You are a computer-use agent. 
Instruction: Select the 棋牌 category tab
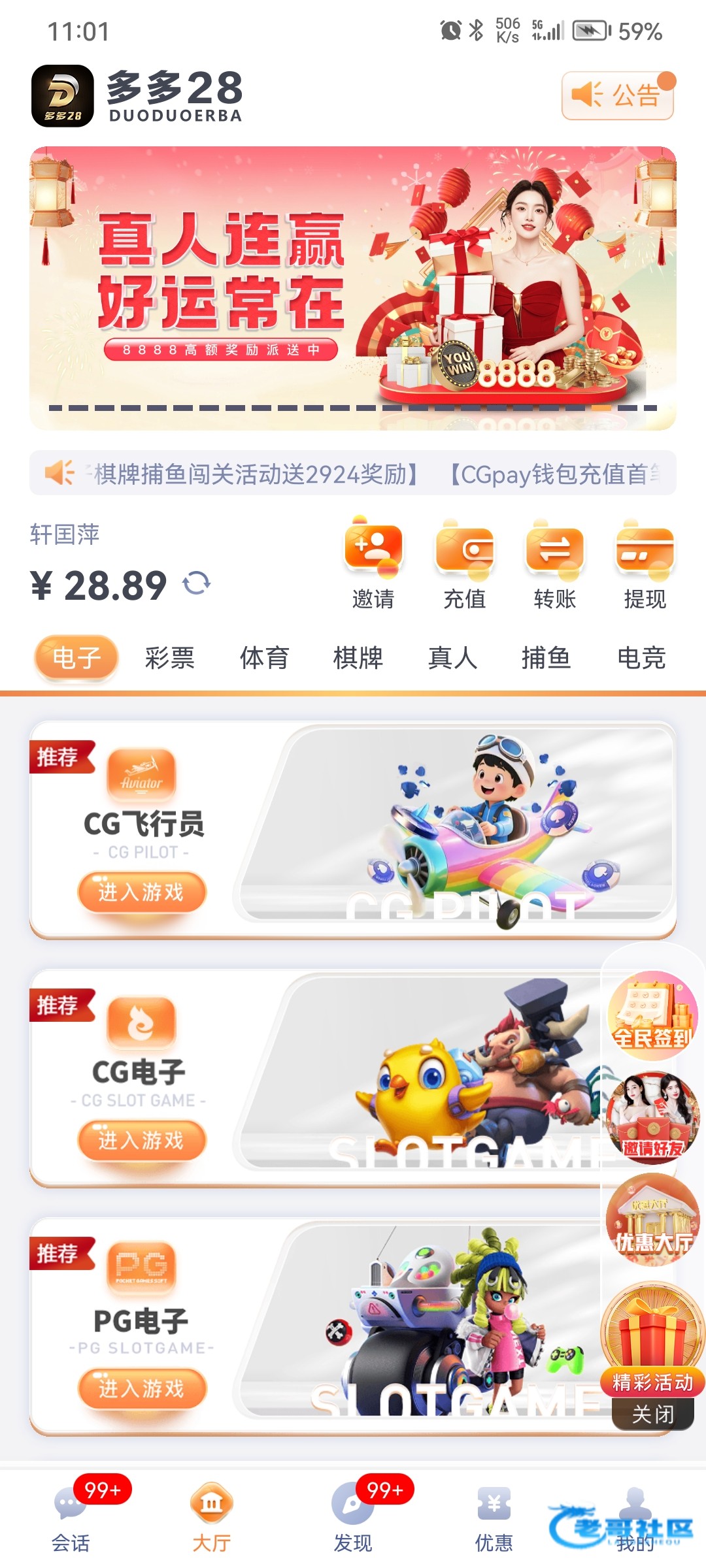click(x=358, y=658)
